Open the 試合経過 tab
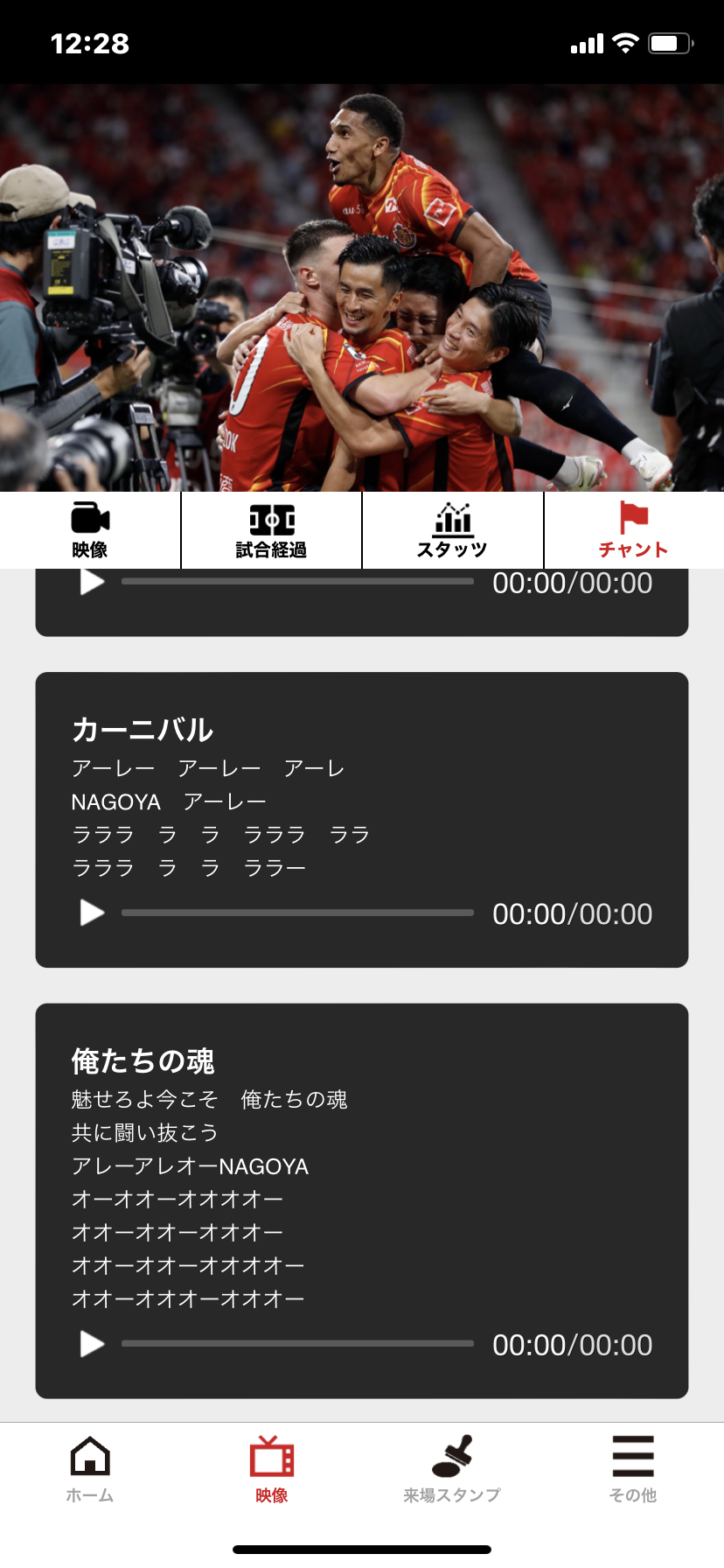The image size is (724, 1568). pos(271,530)
